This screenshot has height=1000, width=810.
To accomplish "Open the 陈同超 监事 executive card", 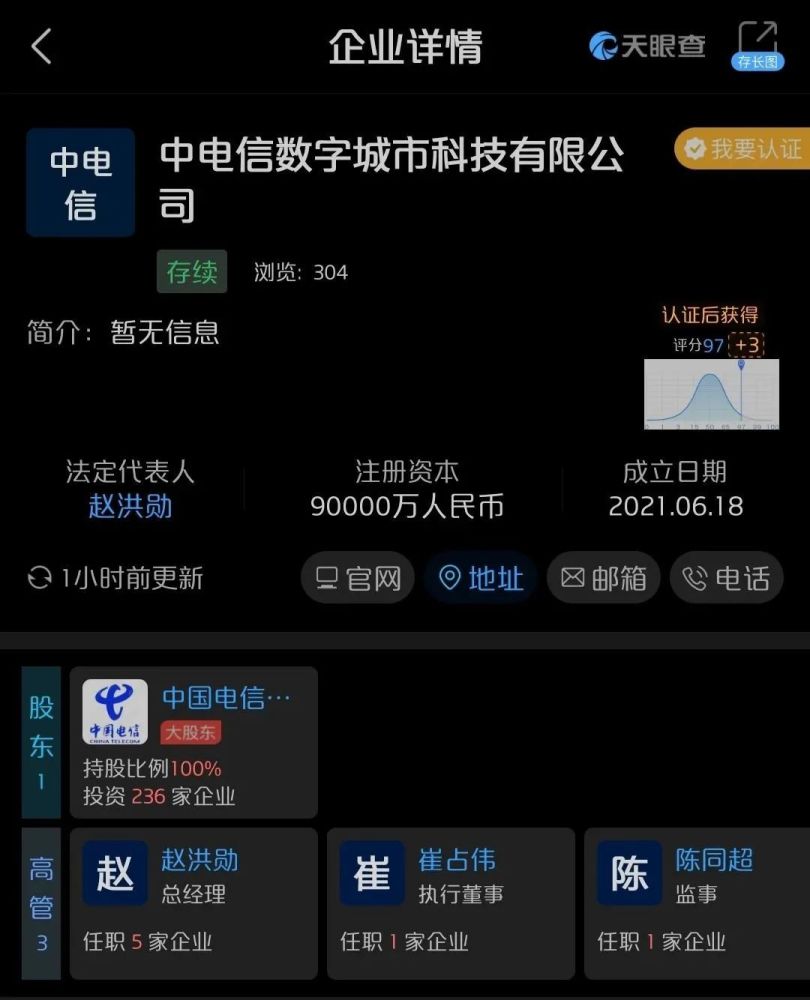I will tap(697, 902).
